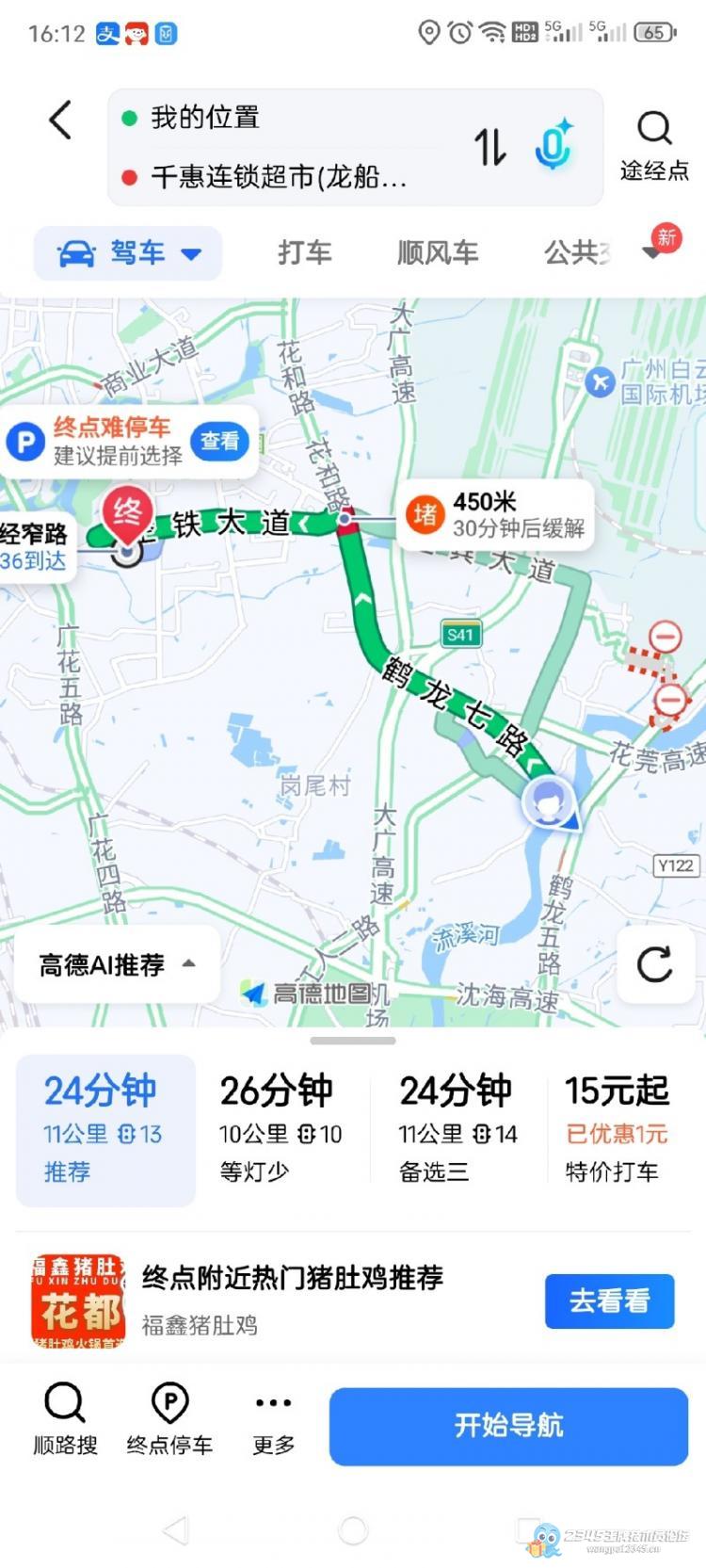Viewport: 706px width, 1568px height.
Task: Go back using the top arrow
Action: tap(60, 121)
